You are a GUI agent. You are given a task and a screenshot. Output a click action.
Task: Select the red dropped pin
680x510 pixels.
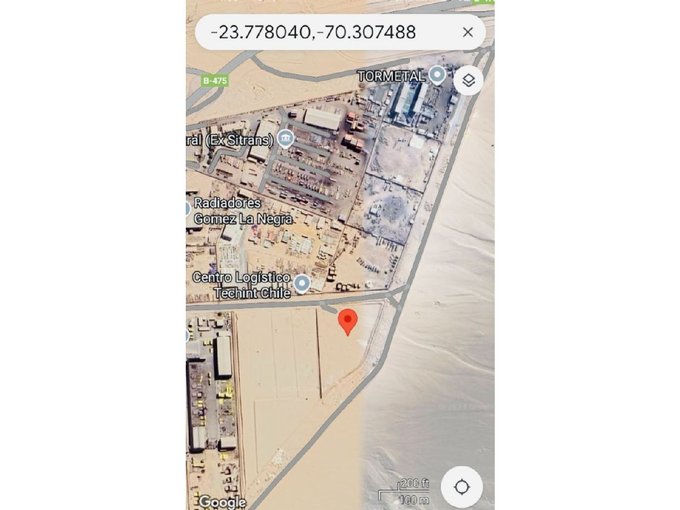coord(348,321)
